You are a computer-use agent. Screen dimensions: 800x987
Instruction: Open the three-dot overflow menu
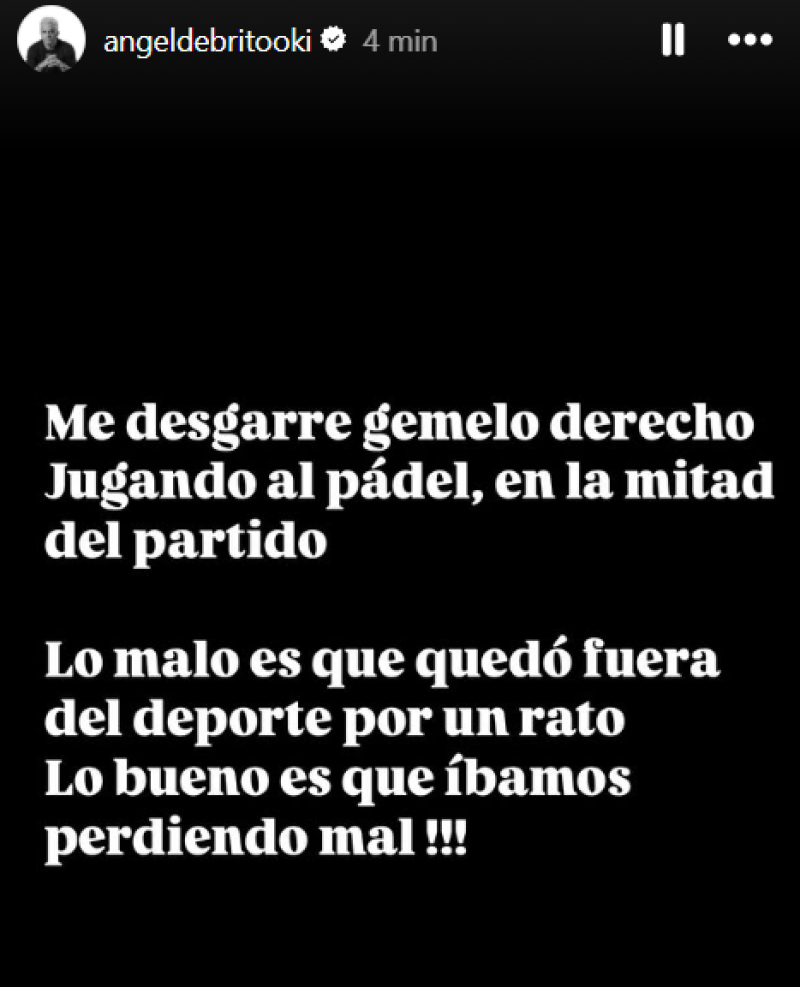click(749, 40)
